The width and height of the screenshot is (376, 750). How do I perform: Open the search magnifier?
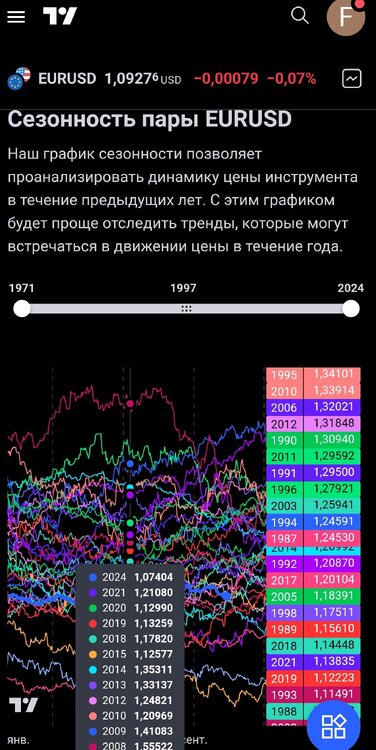tap(300, 16)
